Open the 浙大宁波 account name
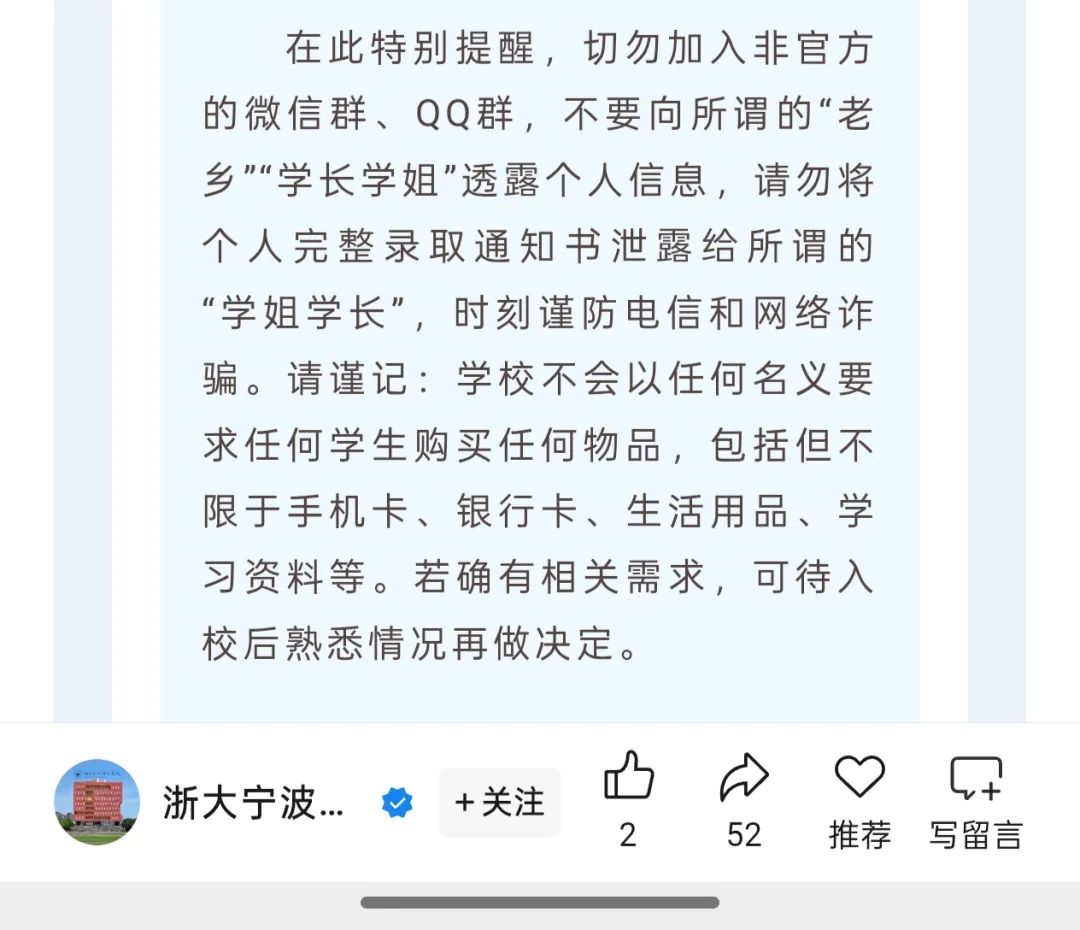 (254, 803)
